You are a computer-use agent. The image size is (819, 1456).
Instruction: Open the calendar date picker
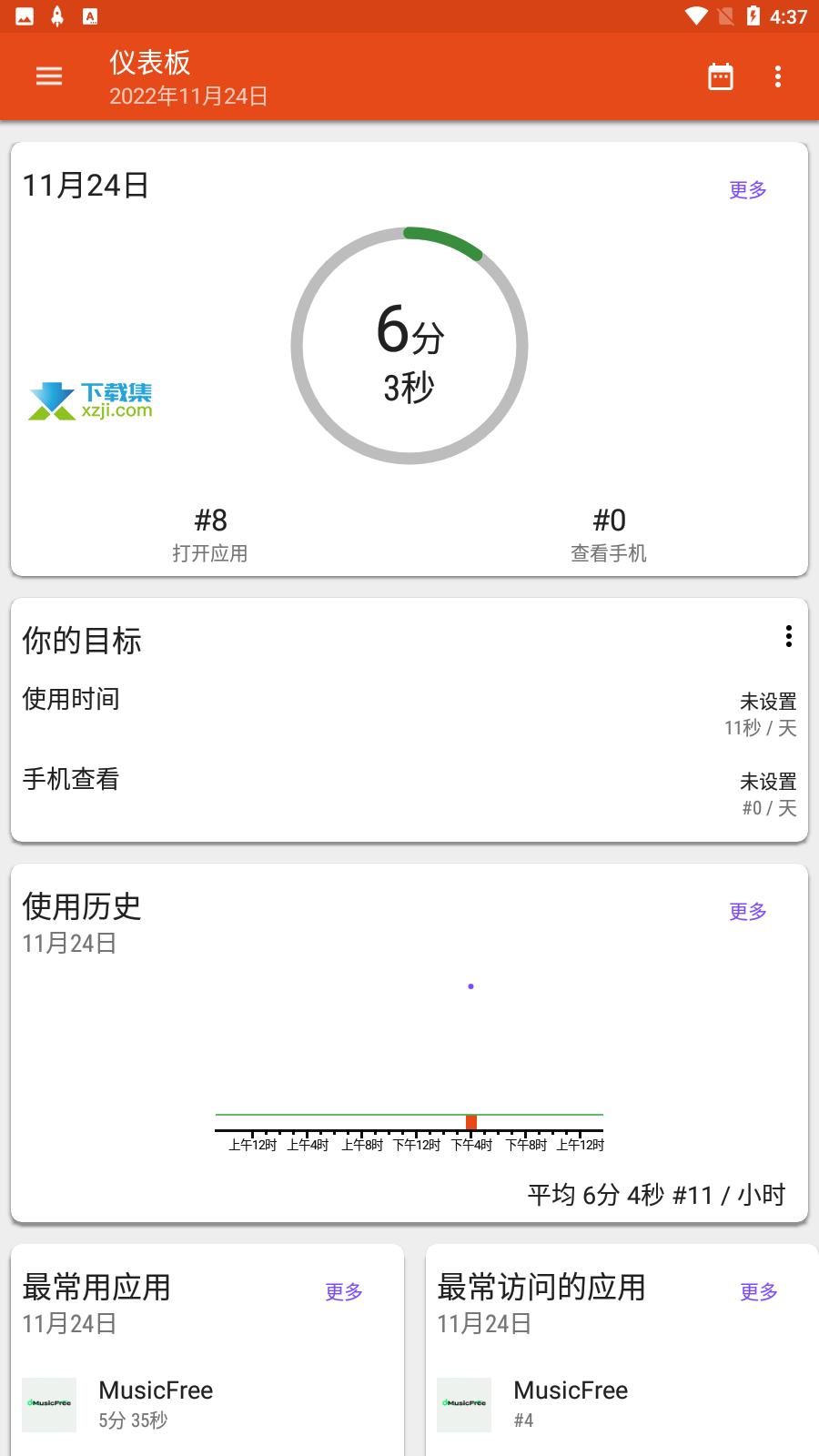tap(721, 76)
